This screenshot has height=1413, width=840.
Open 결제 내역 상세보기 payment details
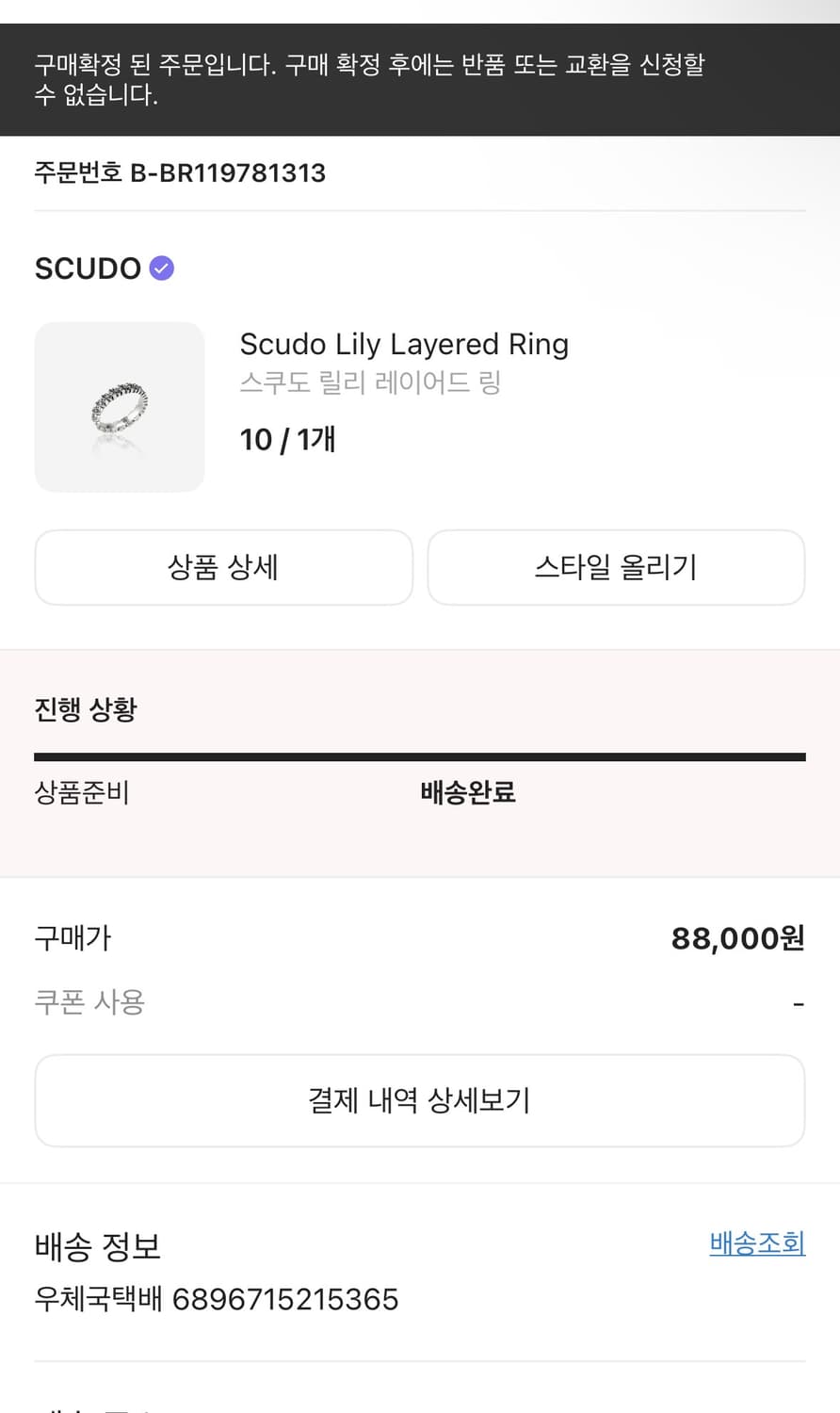click(x=420, y=1100)
